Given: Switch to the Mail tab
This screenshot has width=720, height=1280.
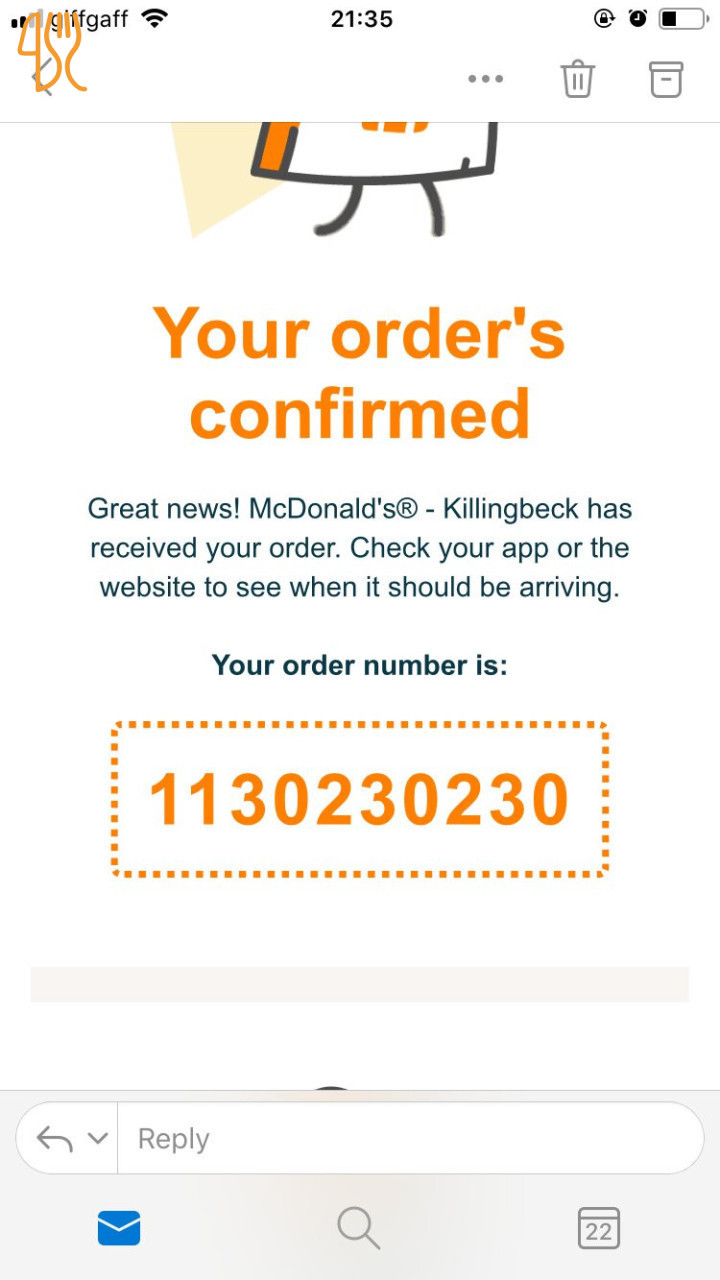Looking at the screenshot, I should [119, 1227].
